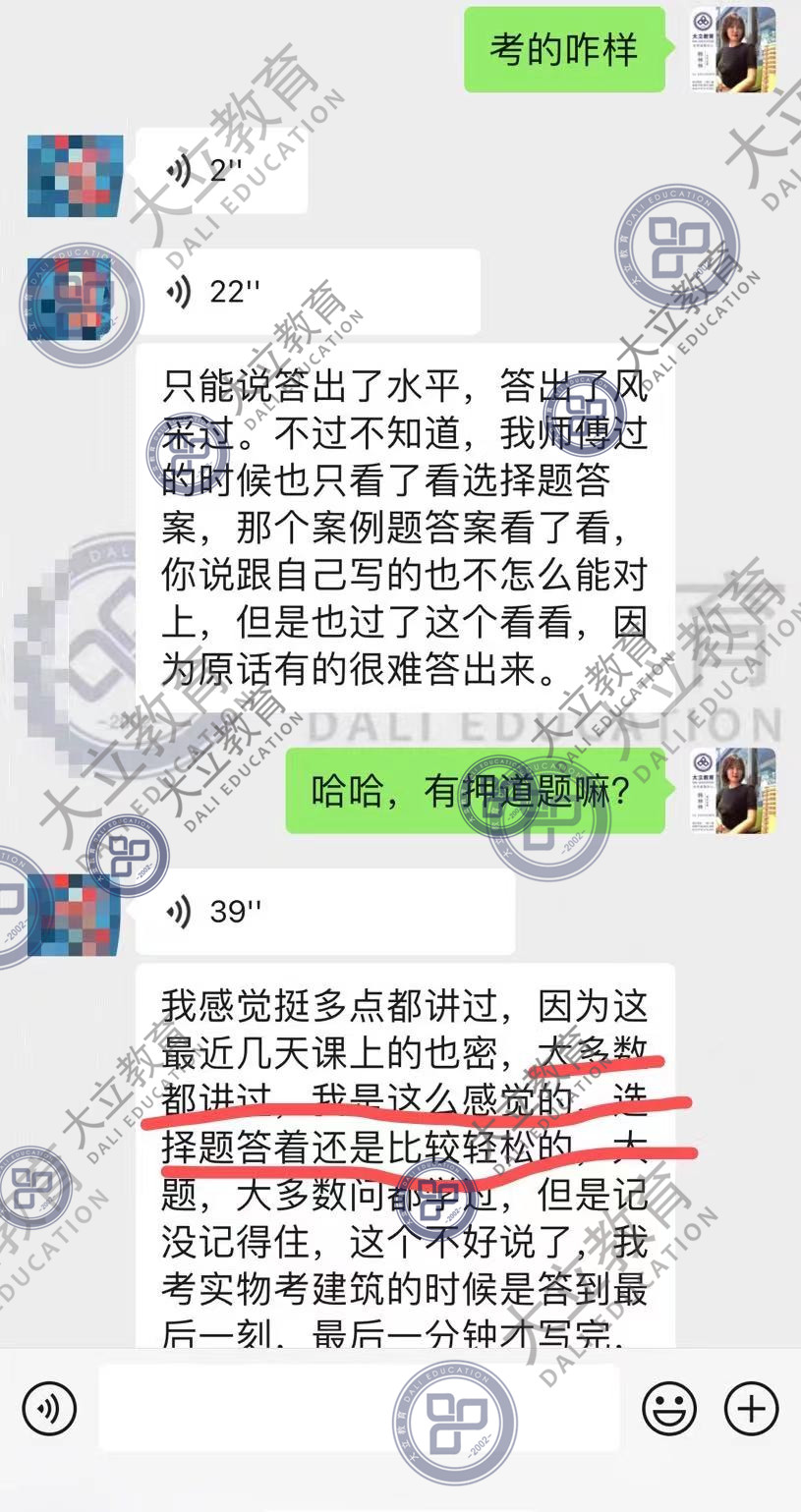Play the 2-second voice message
Viewport: 801px width, 1512px height.
(x=221, y=172)
